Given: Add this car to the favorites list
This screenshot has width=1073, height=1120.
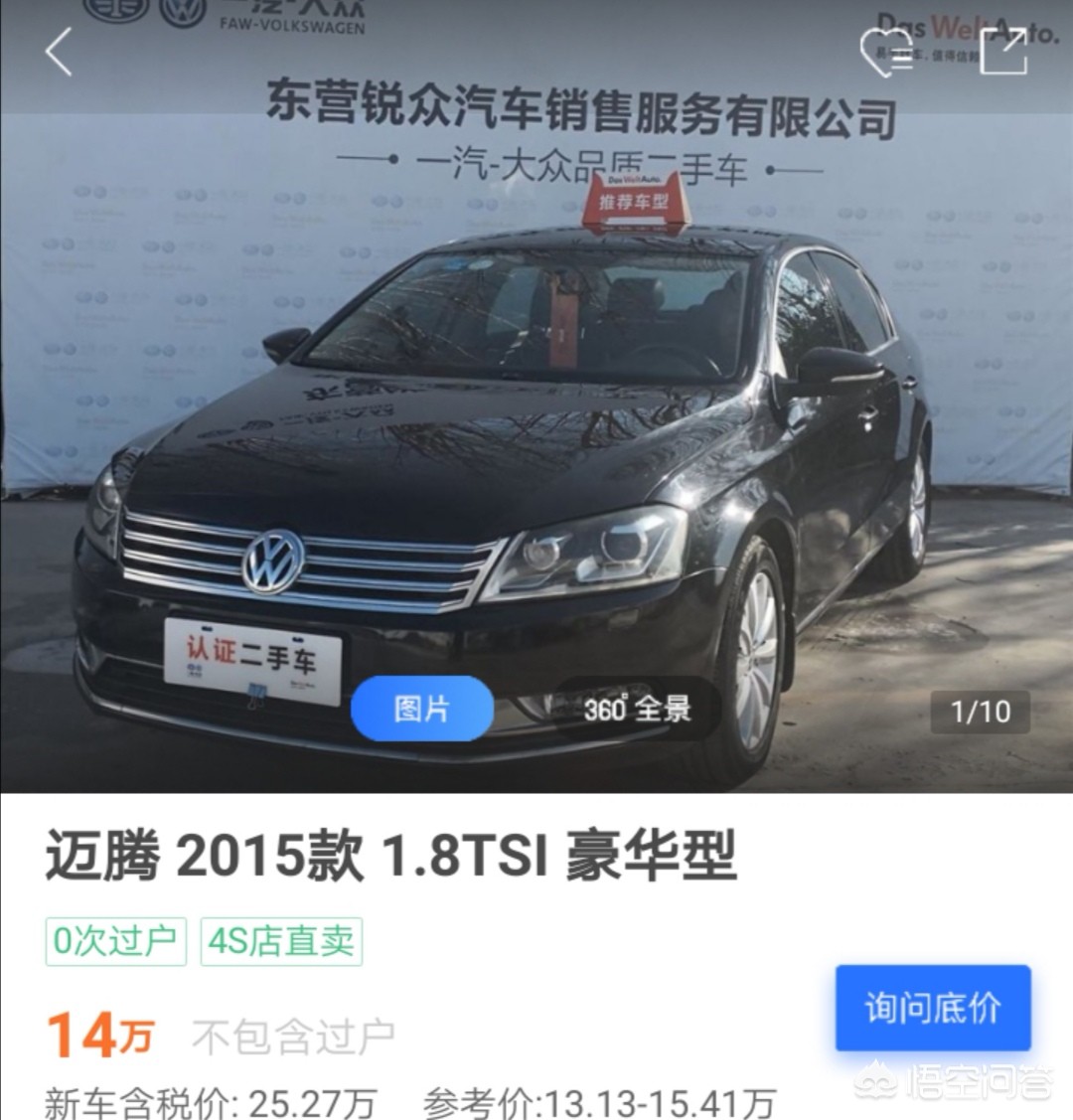Looking at the screenshot, I should point(885,52).
